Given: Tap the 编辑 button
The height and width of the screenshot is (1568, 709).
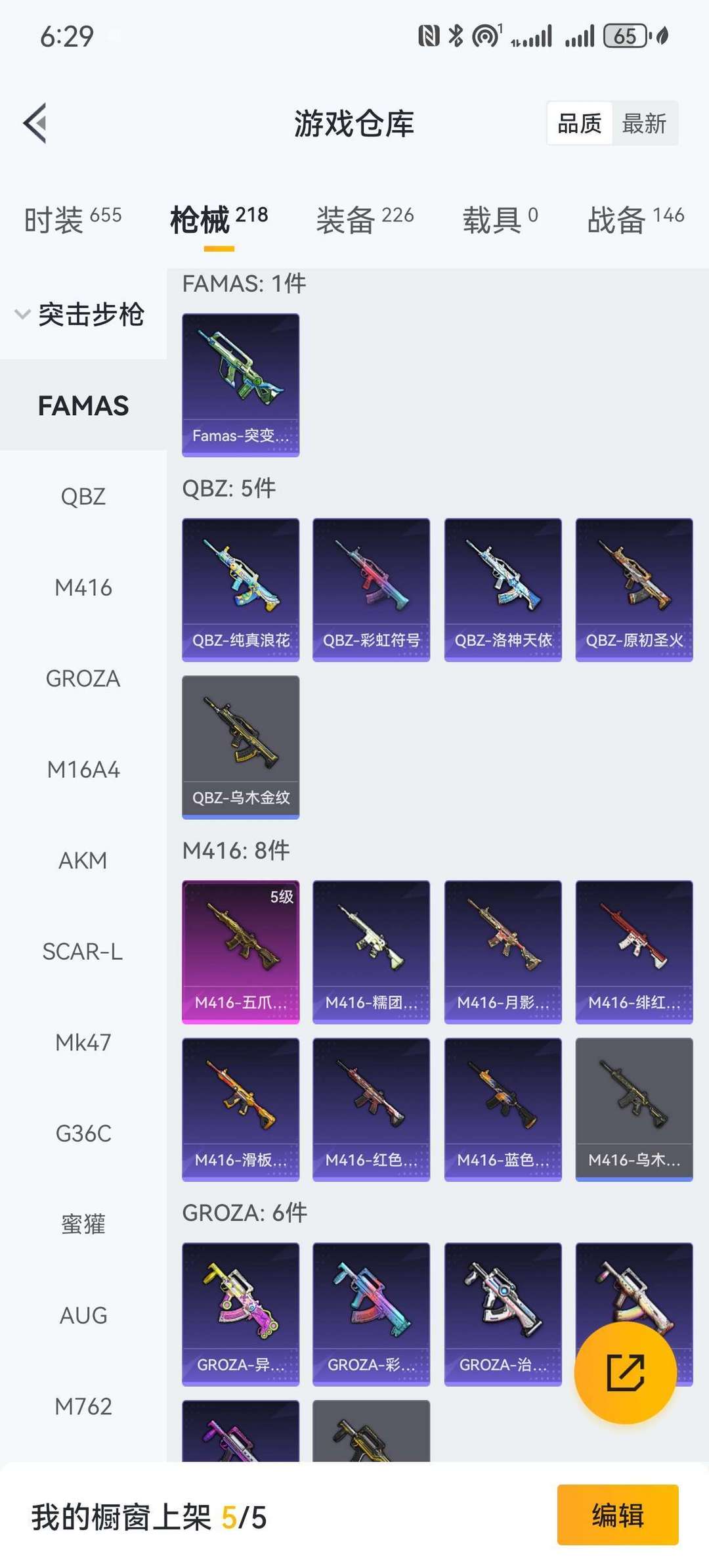Looking at the screenshot, I should (617, 1515).
